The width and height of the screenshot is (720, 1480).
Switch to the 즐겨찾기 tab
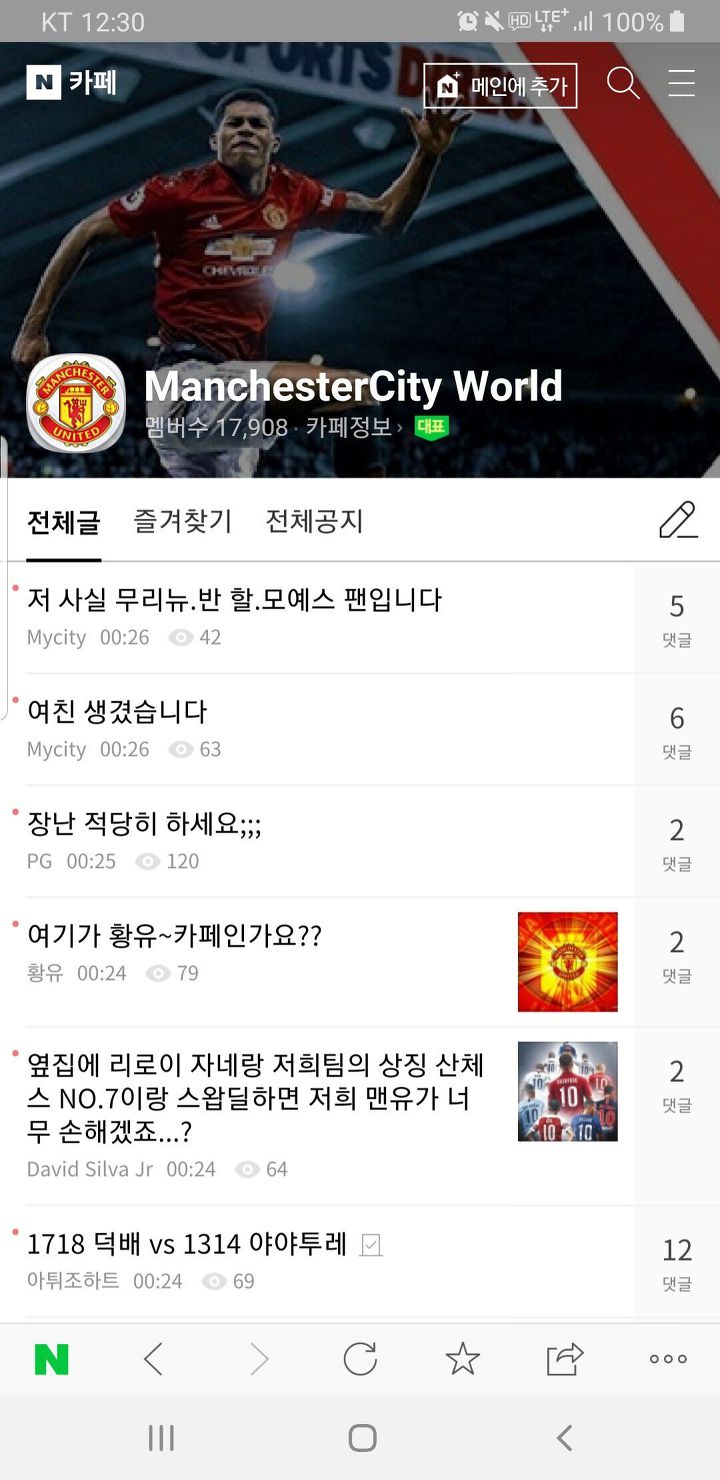(183, 521)
